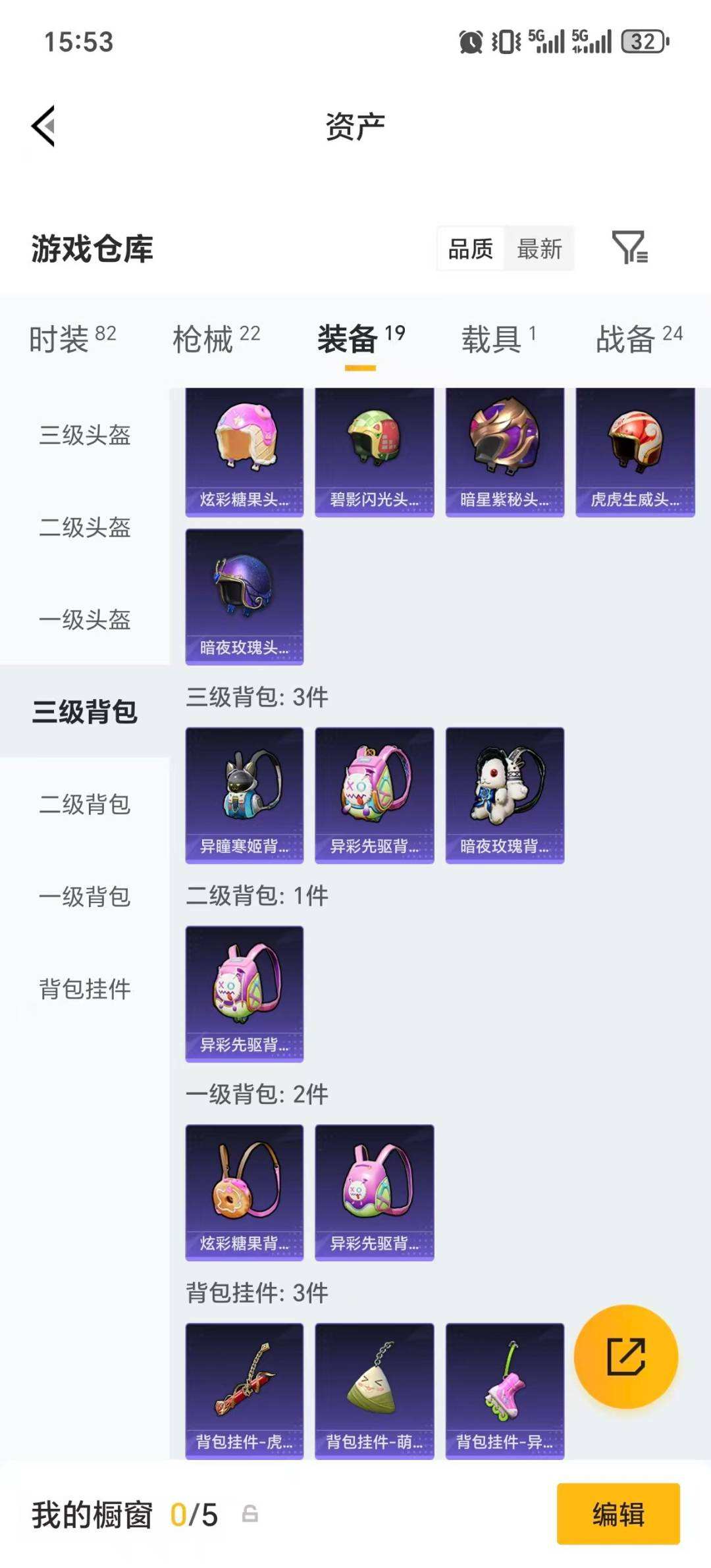Open the 炫彩糖果头盔 item
Screen dimensions: 711x1568
click(244, 452)
